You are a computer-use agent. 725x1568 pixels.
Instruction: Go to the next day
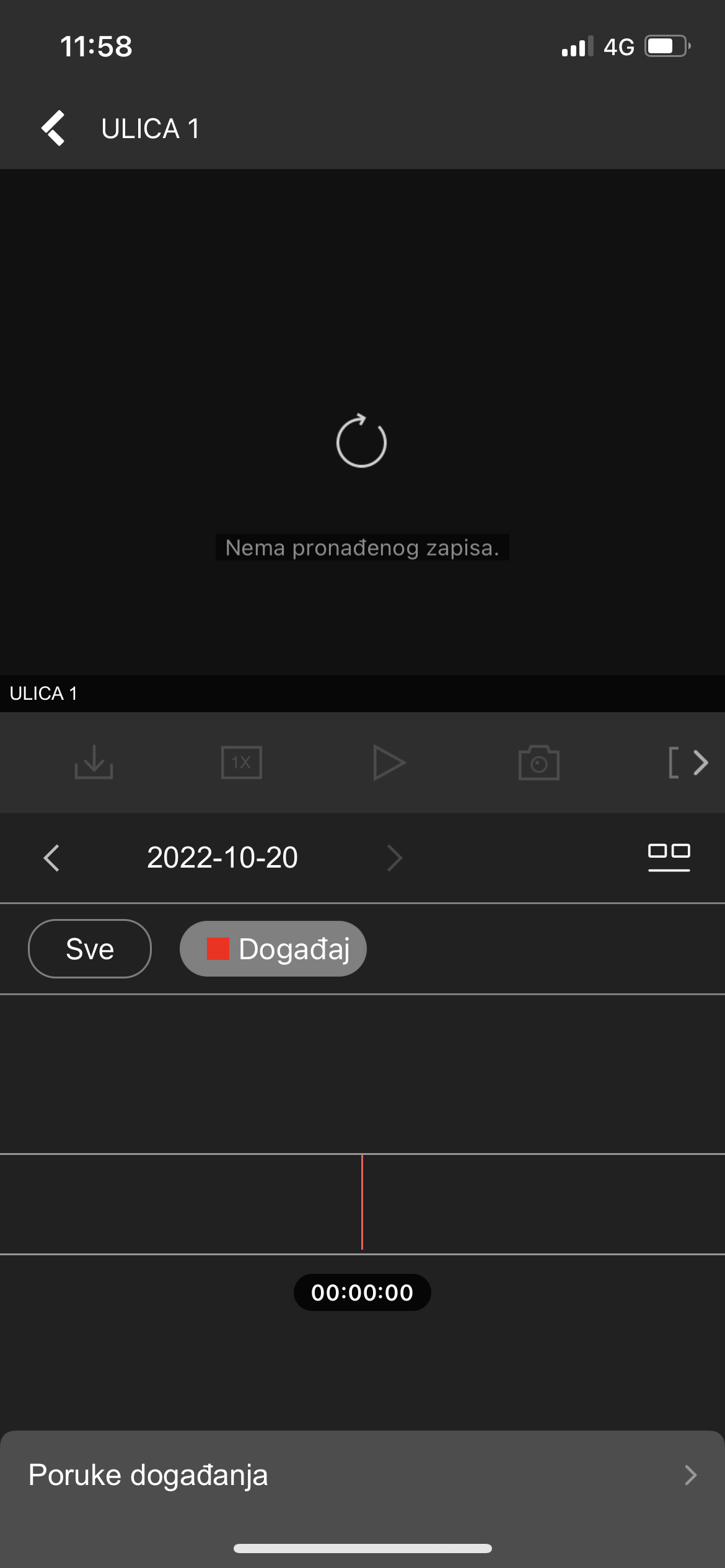click(395, 858)
